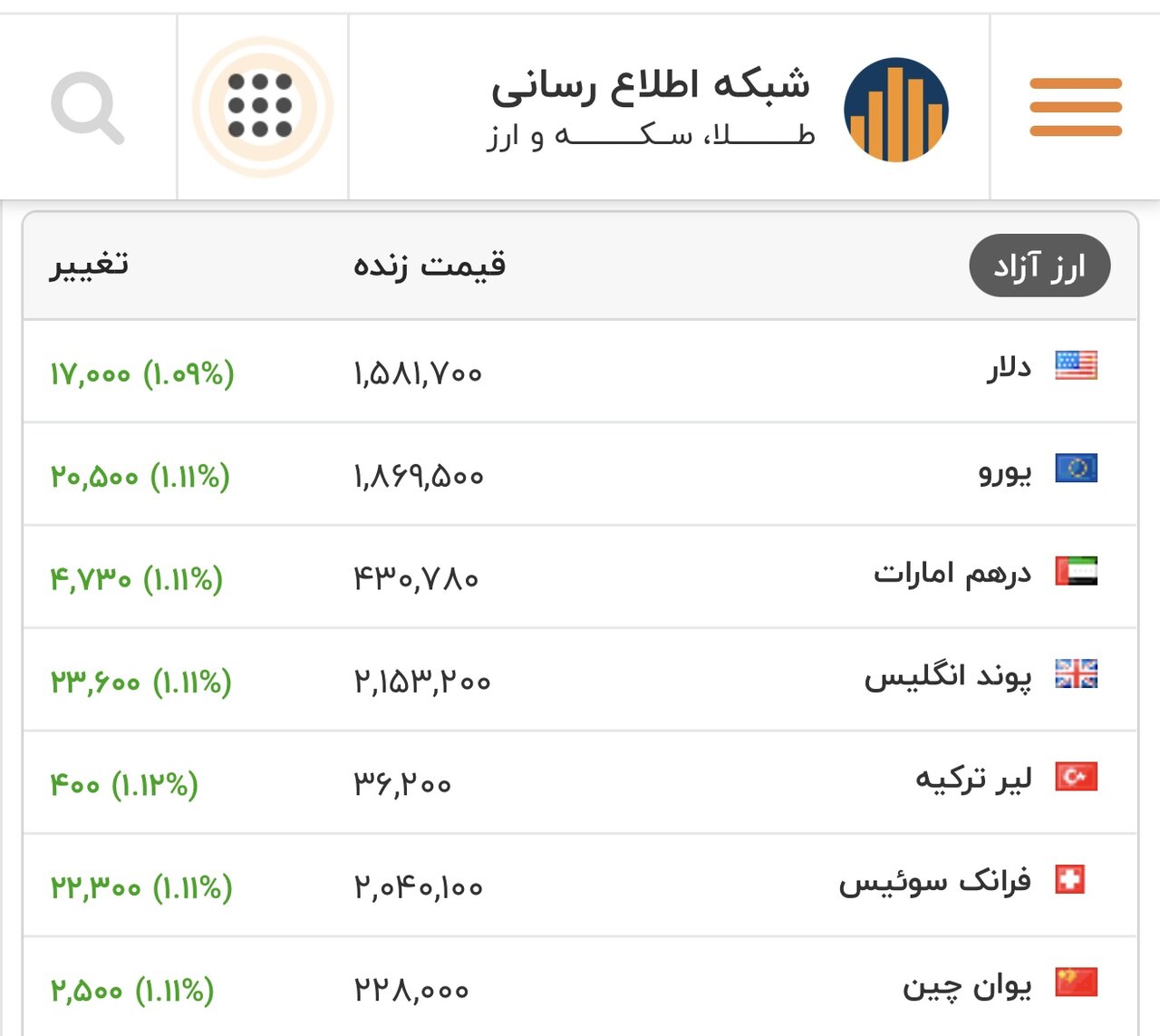Open the hamburger drawer menu
Screen dimensions: 1160x1036
(x=1075, y=107)
